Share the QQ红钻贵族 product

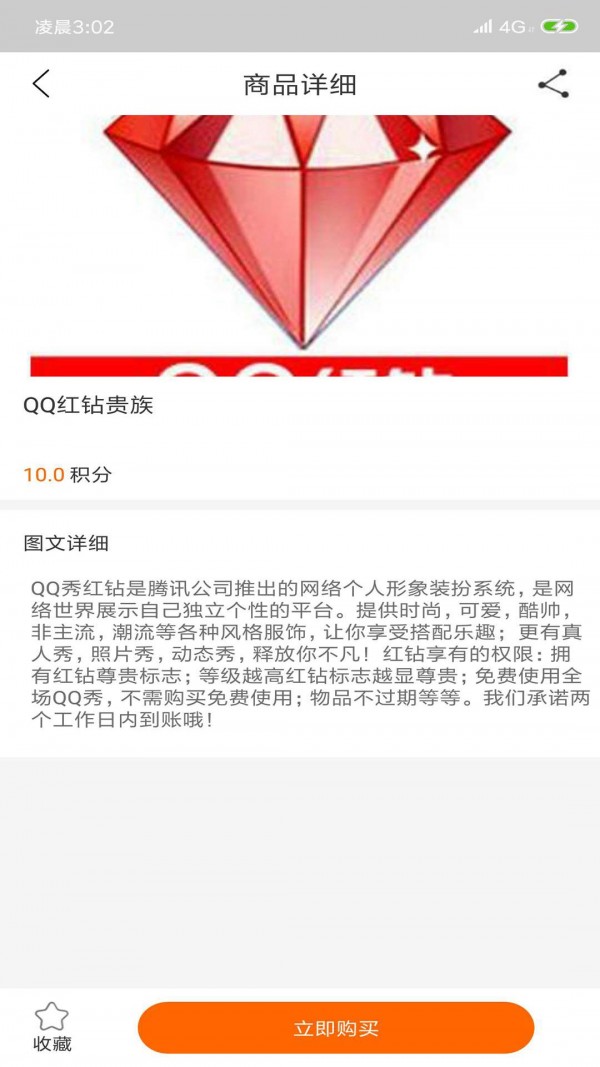tap(553, 84)
